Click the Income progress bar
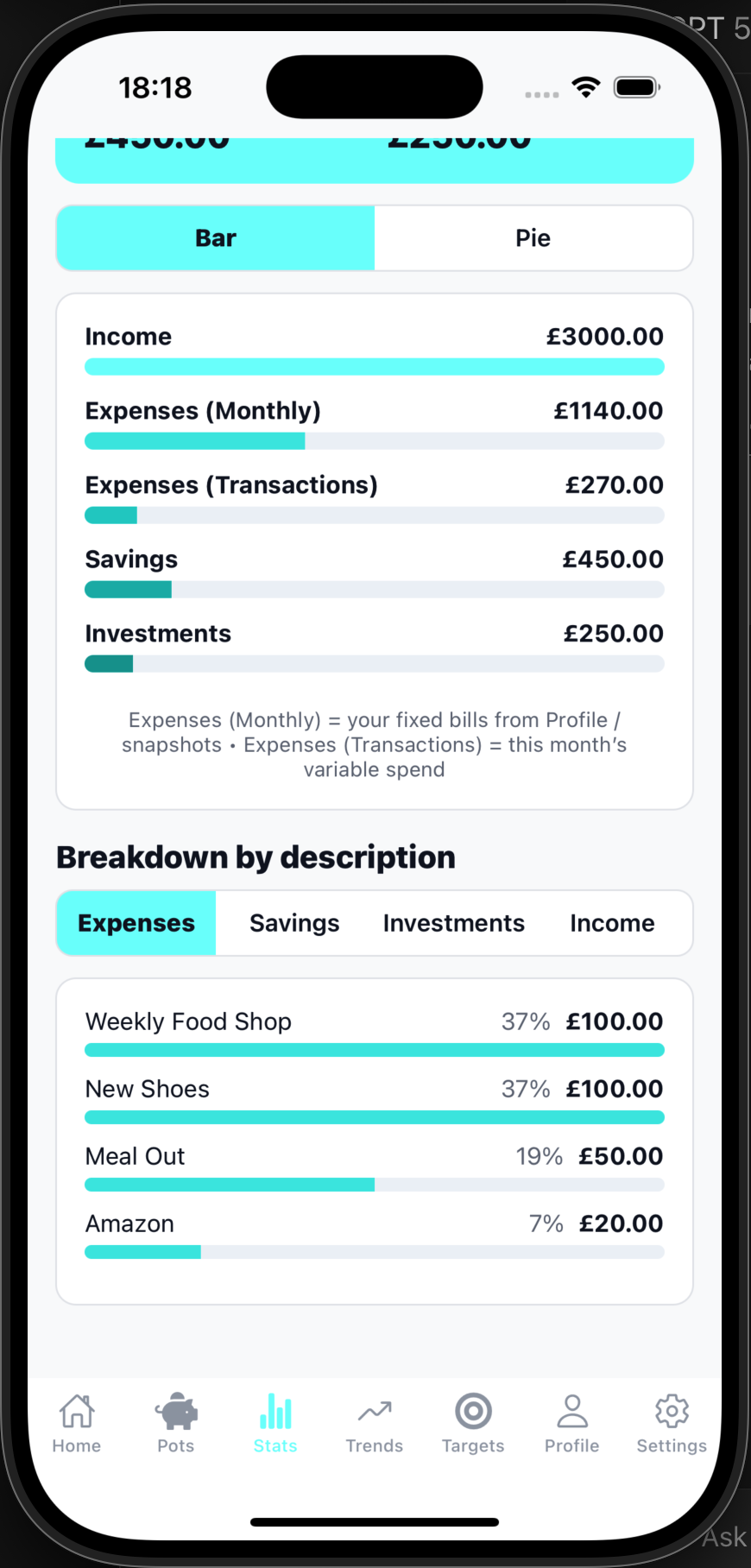Image resolution: width=751 pixels, height=1568 pixels. point(374,366)
